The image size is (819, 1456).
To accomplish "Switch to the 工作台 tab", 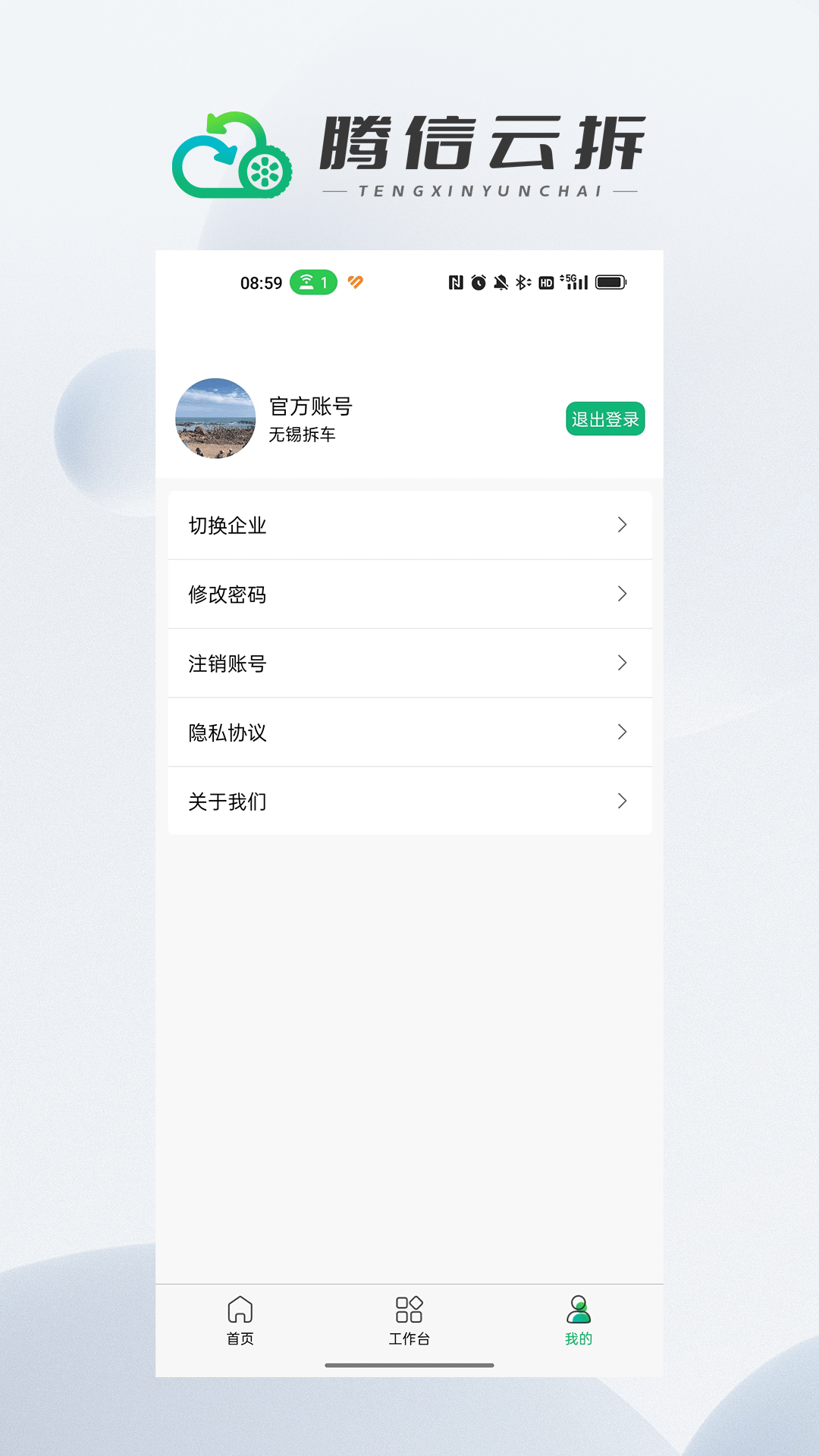I will coord(409,1323).
